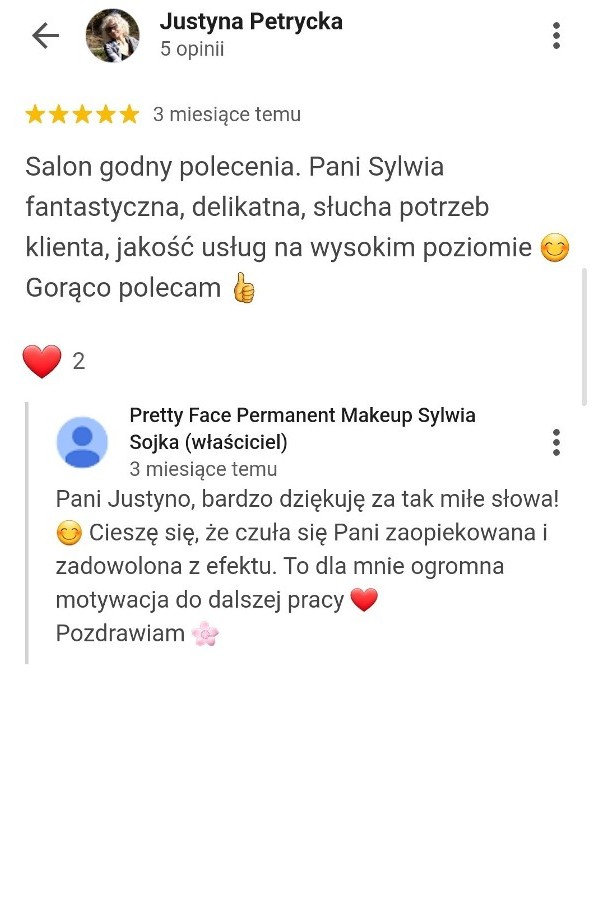Open overflow menu on Pretty Face owner reply
600x900 pixels.
click(556, 442)
